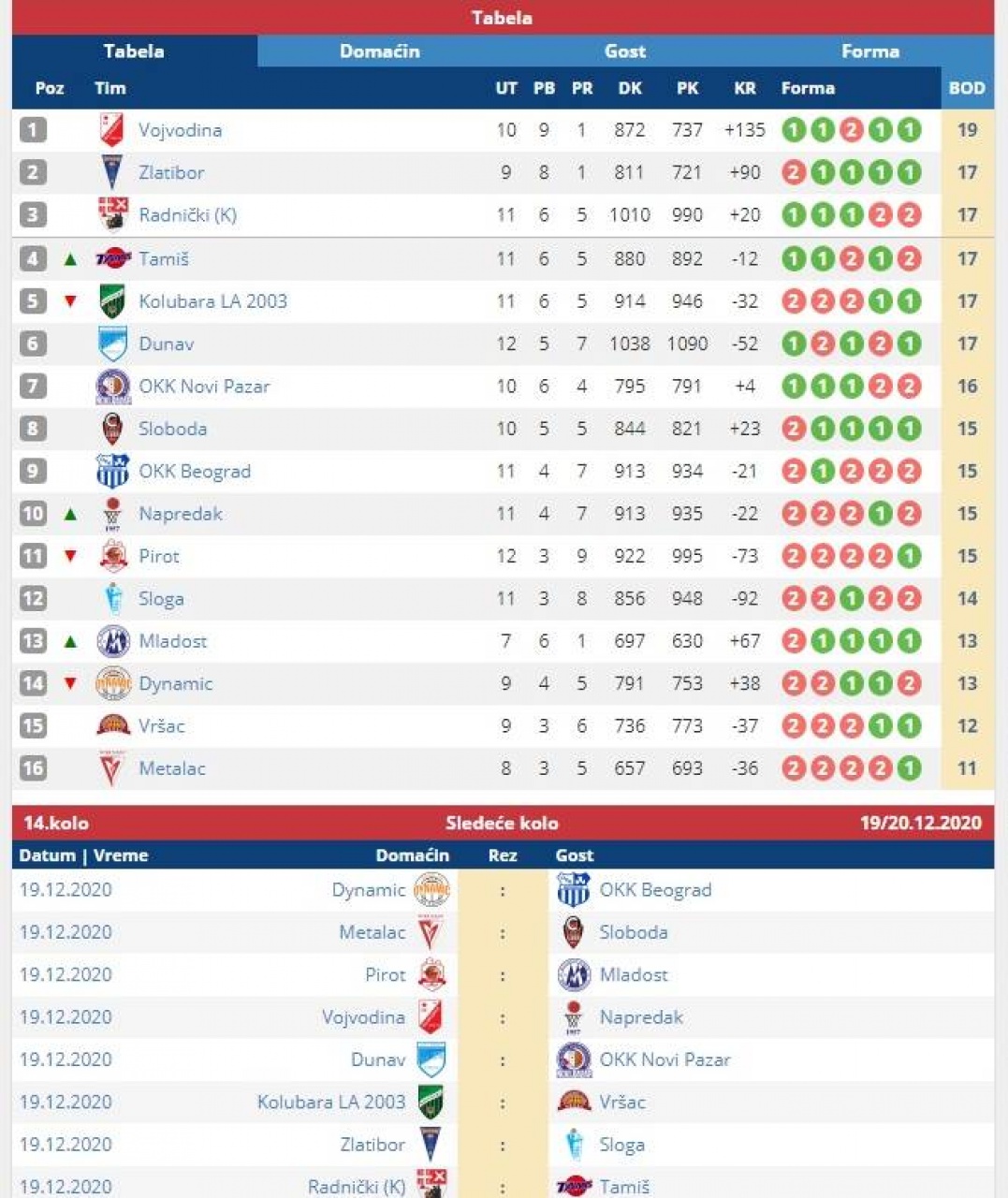This screenshot has height=1198, width=1008.
Task: Switch to the Gost tab
Action: pos(624,51)
